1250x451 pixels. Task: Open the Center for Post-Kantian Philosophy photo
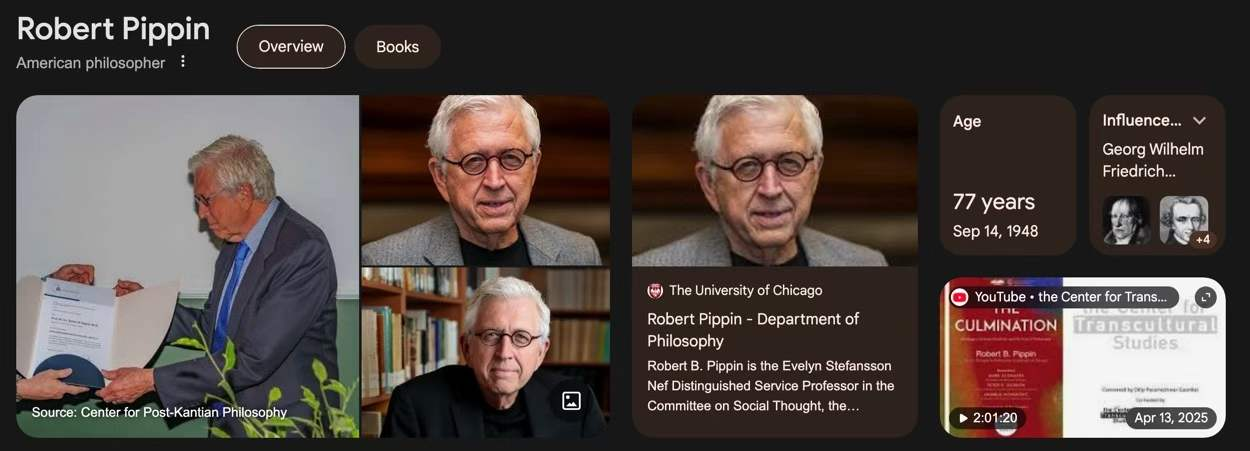pos(187,265)
